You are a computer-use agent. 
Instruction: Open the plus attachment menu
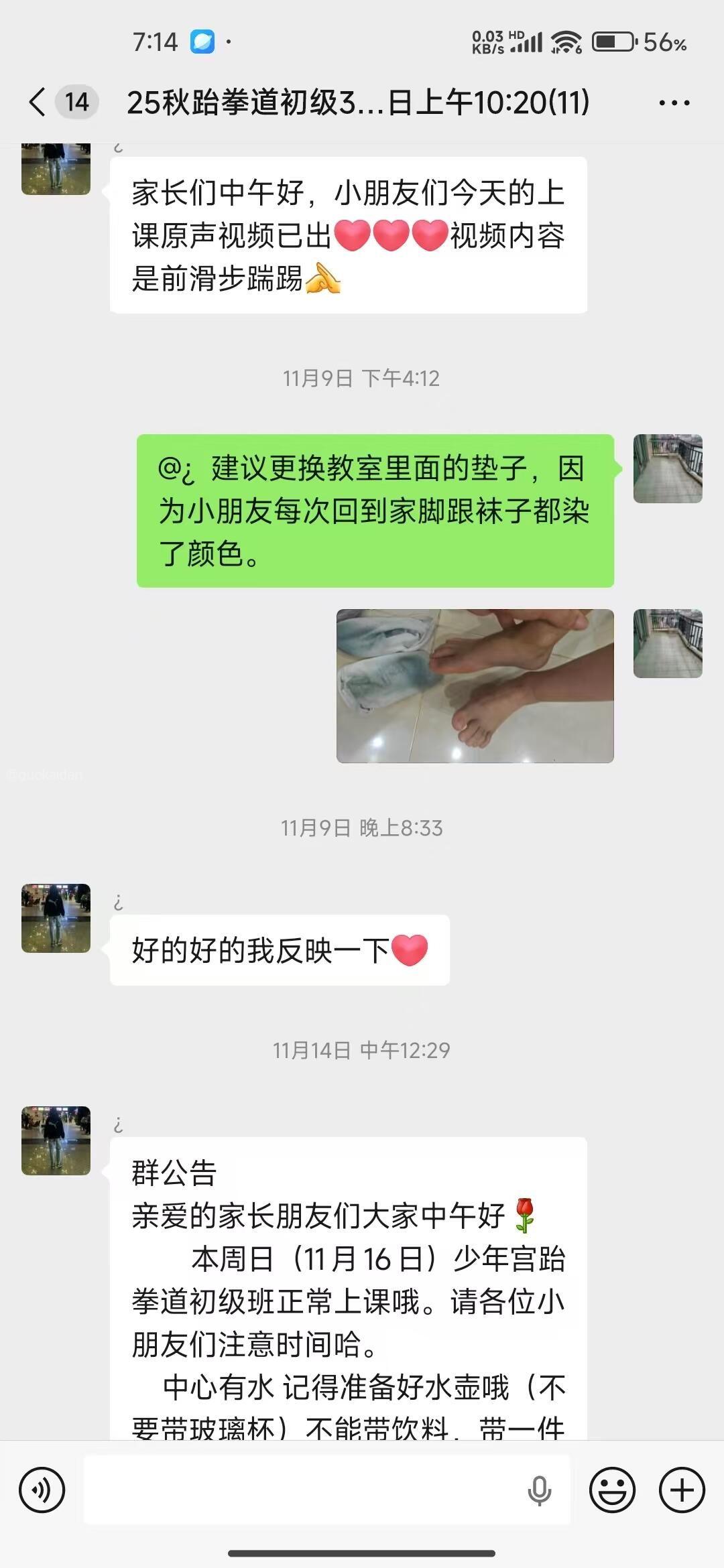click(x=682, y=1490)
